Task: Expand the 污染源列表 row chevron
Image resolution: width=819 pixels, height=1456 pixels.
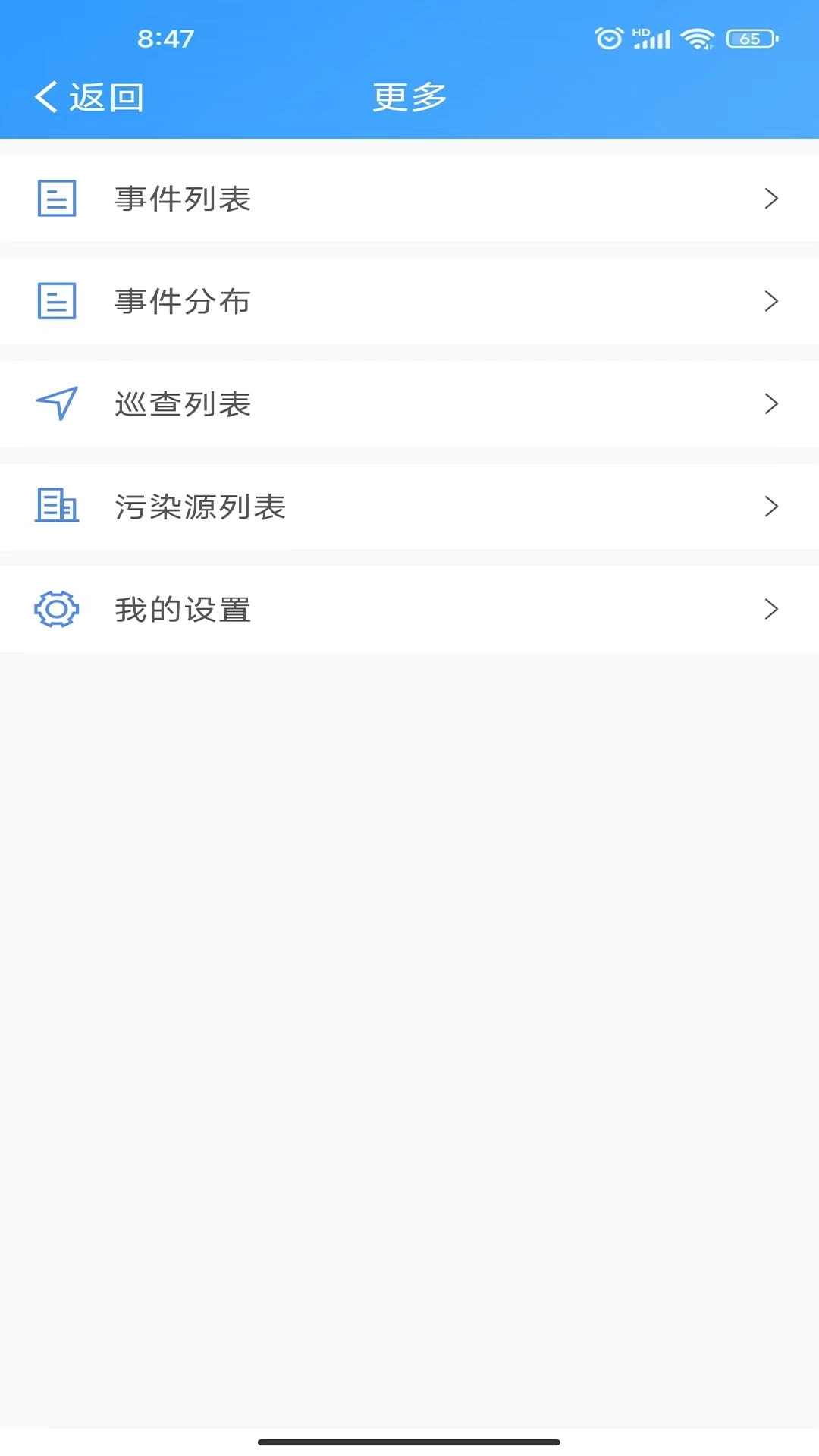Action: pyautogui.click(x=772, y=507)
